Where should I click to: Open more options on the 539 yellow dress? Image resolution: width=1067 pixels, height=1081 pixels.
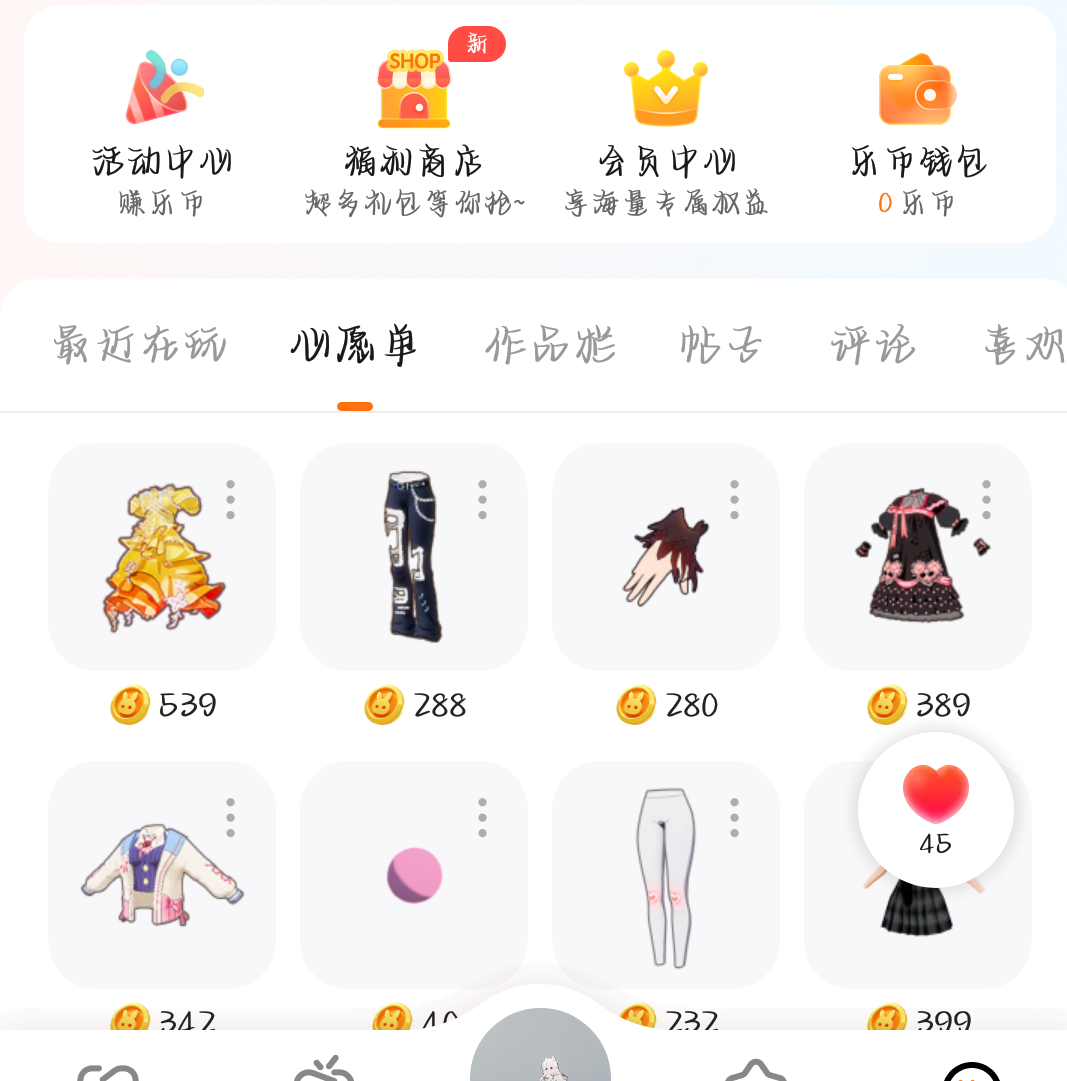click(x=230, y=499)
